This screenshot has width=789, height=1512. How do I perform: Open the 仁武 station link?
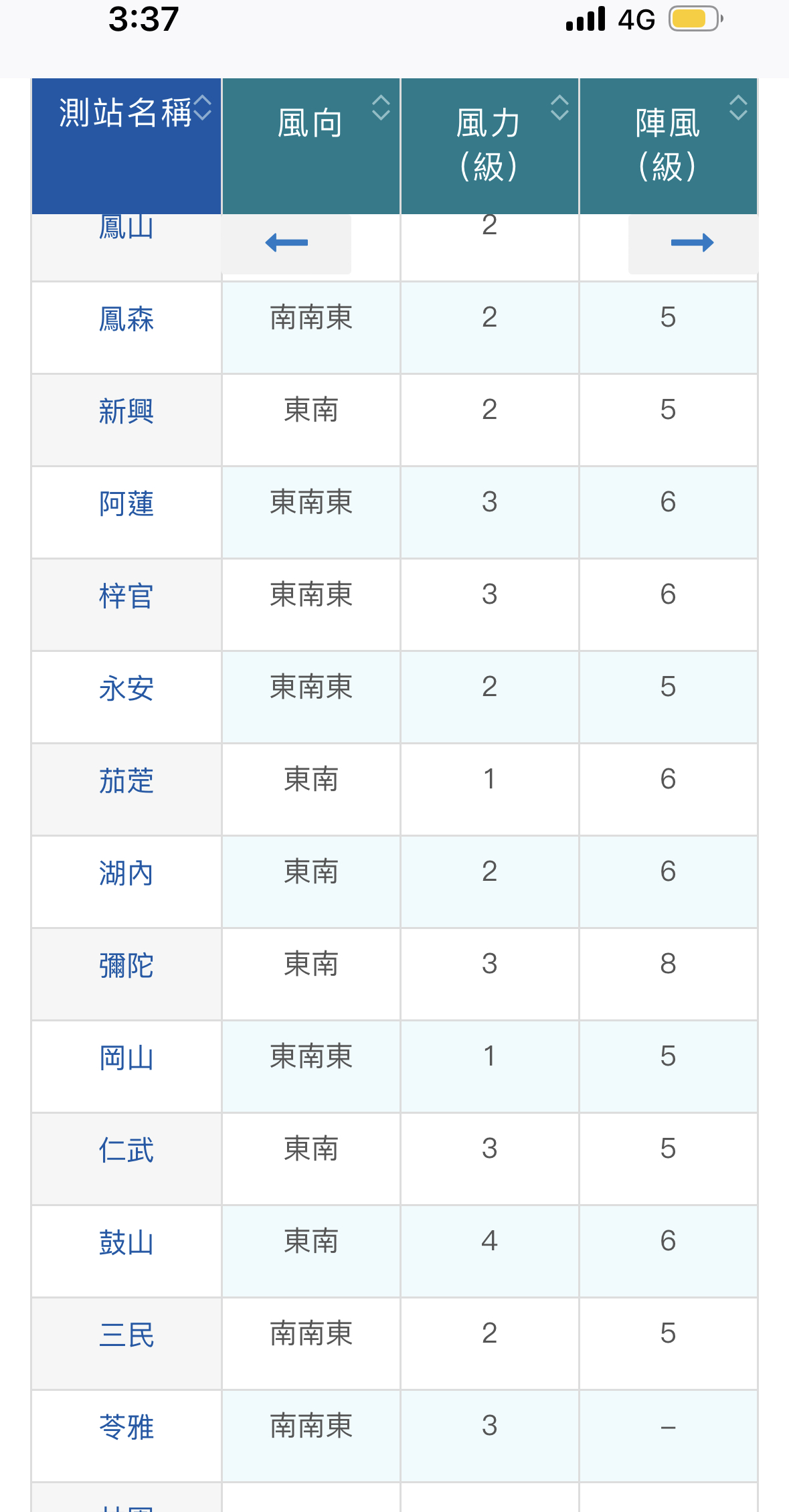tap(126, 1151)
